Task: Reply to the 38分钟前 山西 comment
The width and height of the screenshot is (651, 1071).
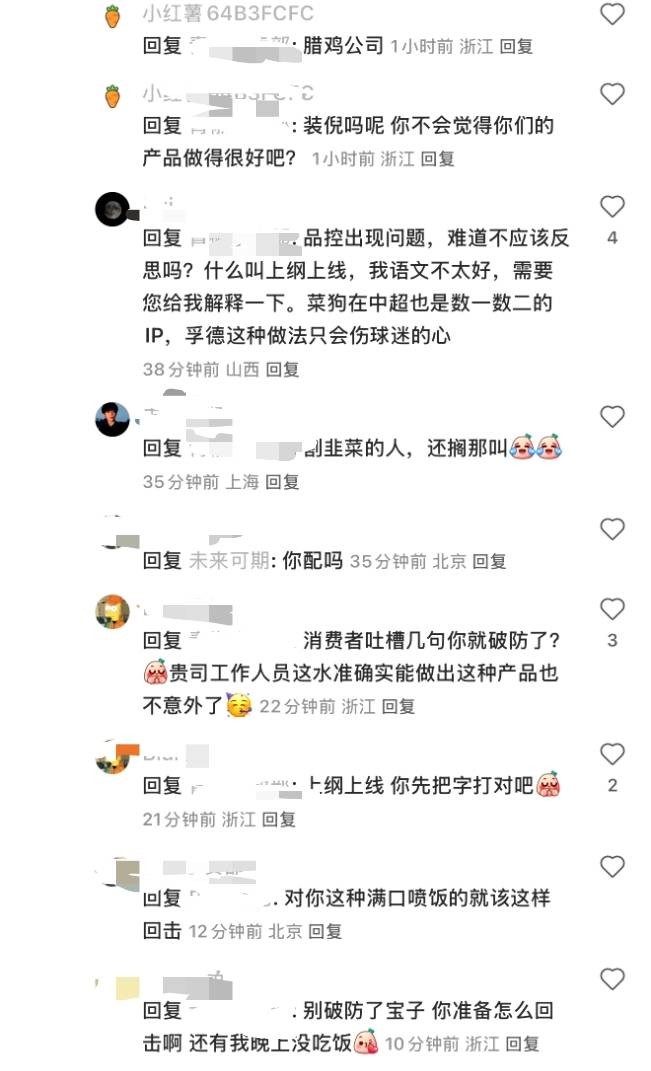Action: click(282, 369)
